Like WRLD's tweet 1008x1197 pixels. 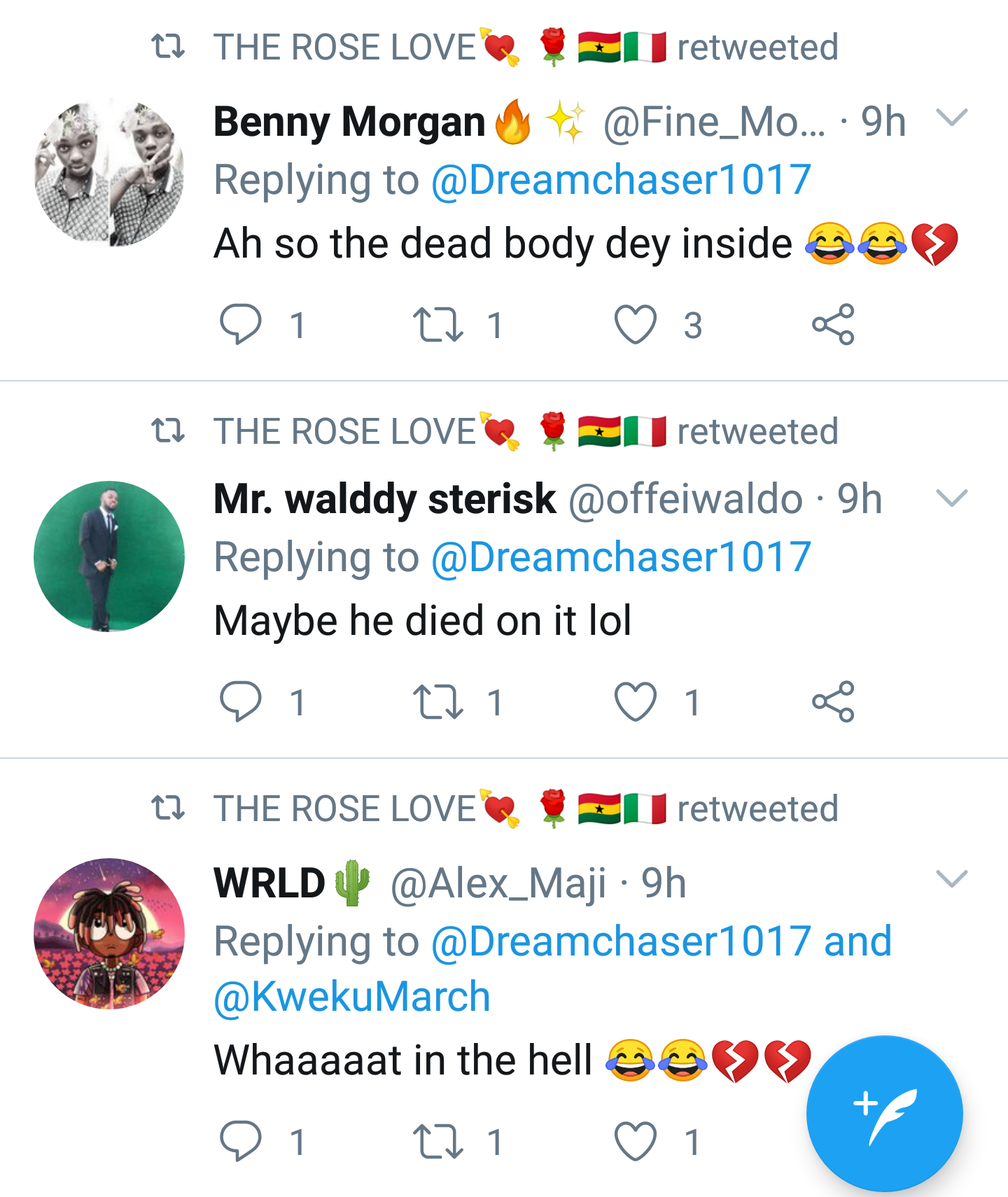pyautogui.click(x=635, y=1141)
